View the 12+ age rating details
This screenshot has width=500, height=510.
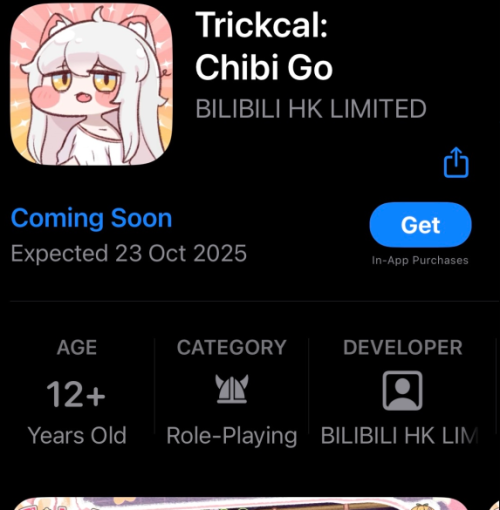pyautogui.click(x=77, y=392)
